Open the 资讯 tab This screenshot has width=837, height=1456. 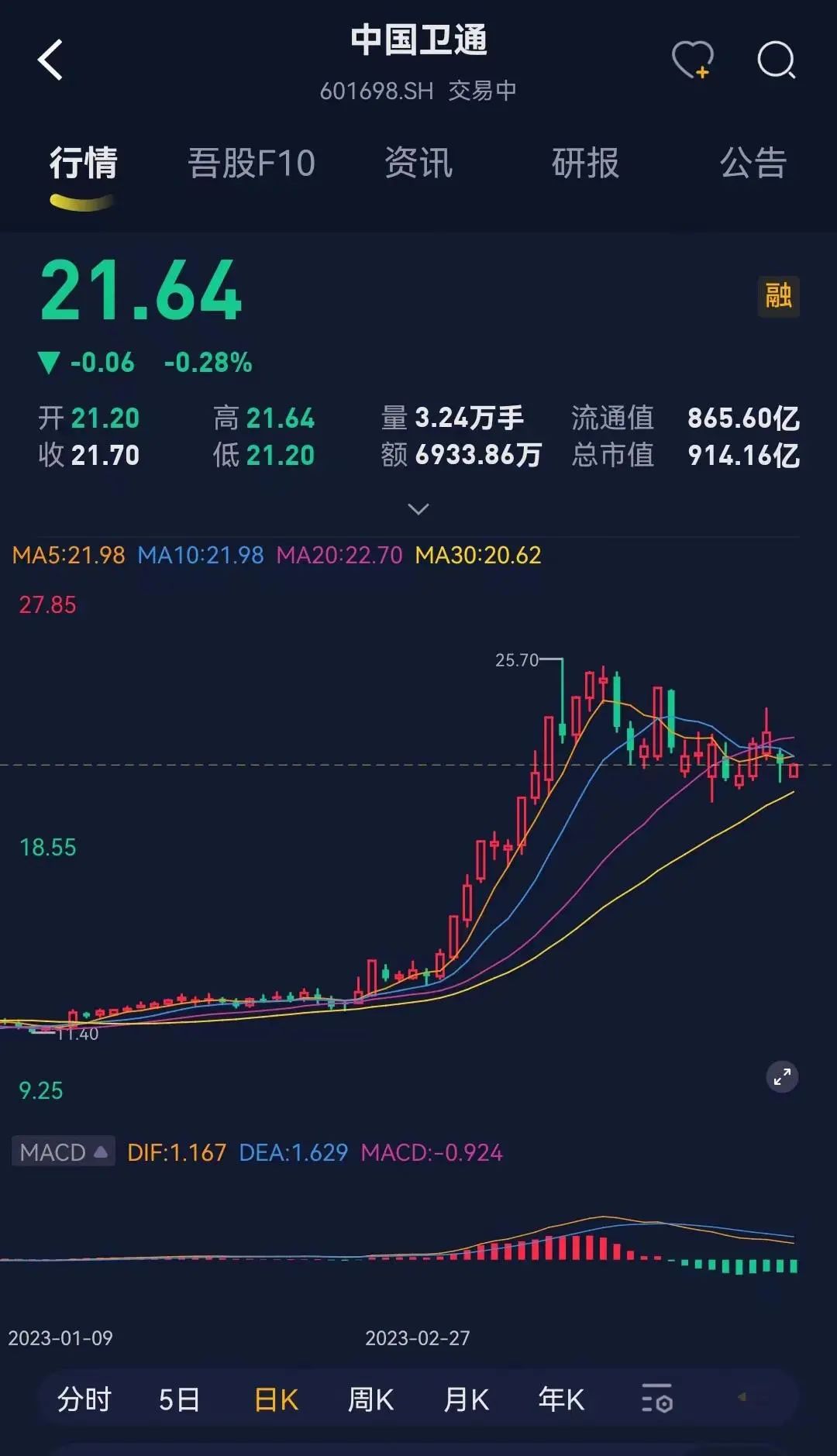pos(418,163)
